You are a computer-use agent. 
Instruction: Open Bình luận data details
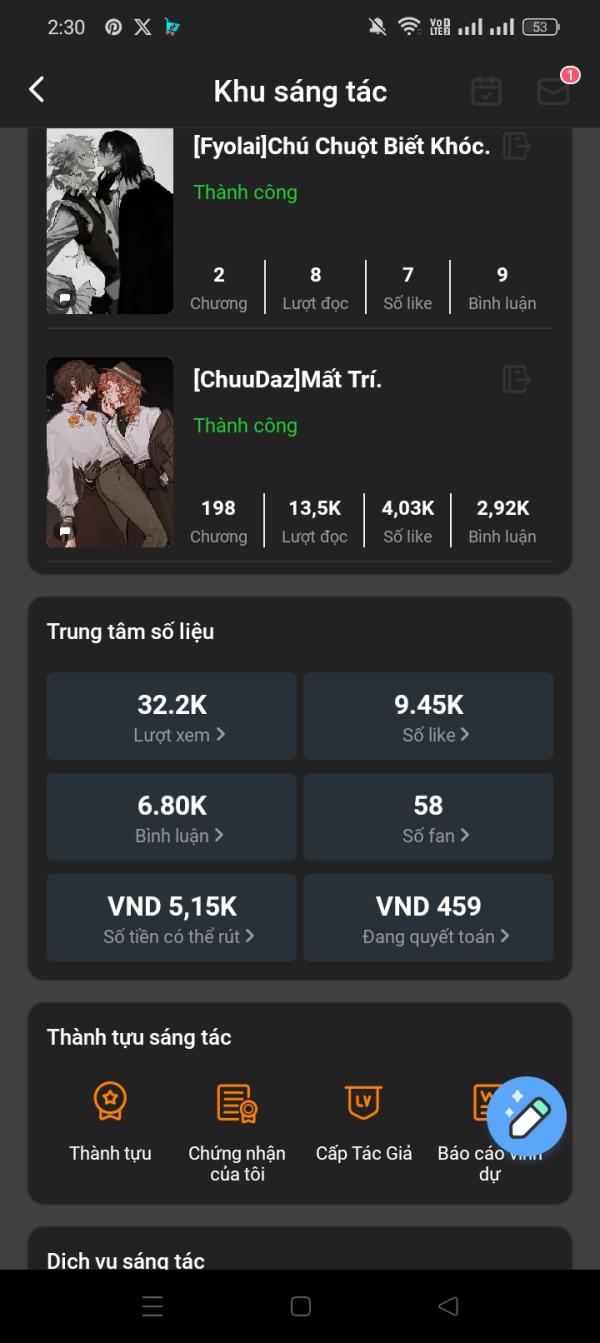pos(172,817)
